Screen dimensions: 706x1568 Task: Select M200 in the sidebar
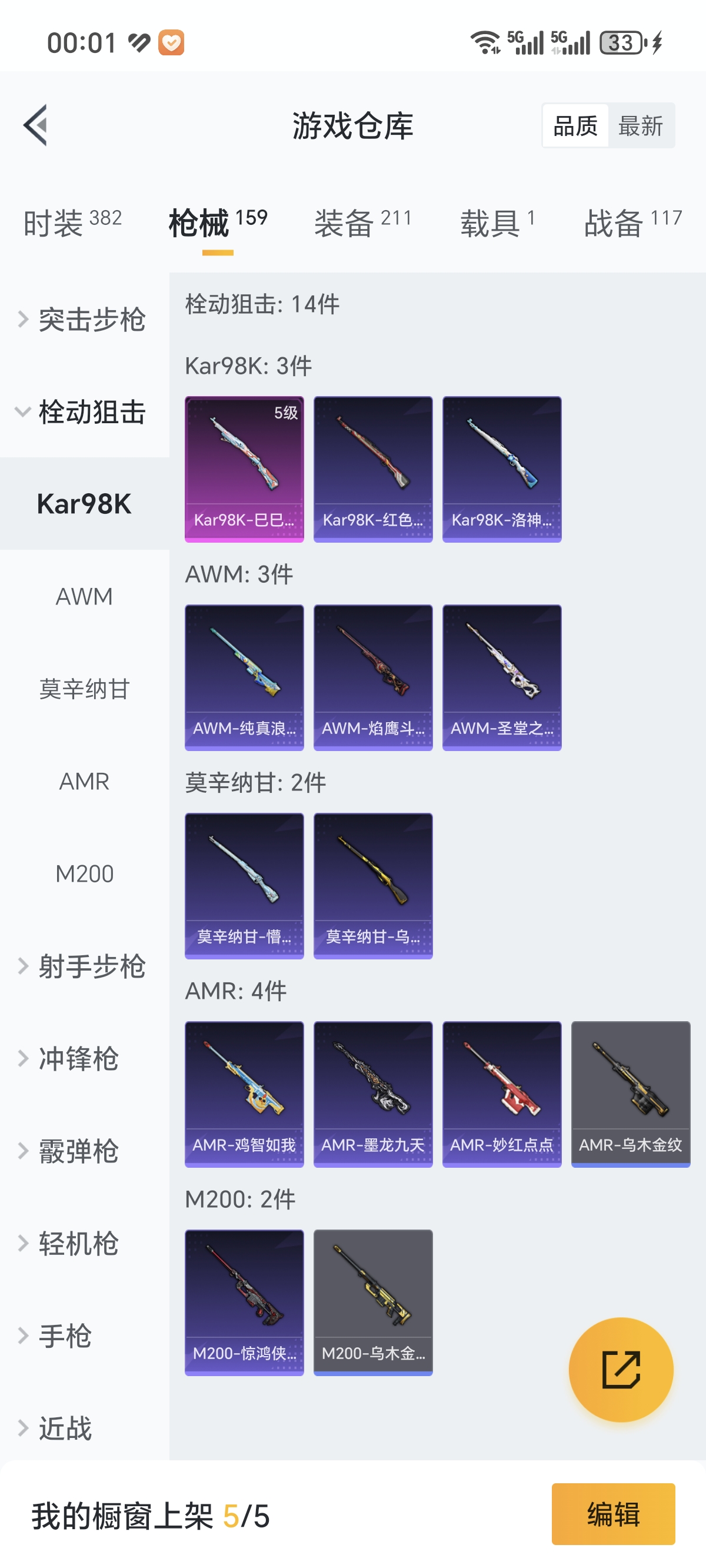coord(84,874)
